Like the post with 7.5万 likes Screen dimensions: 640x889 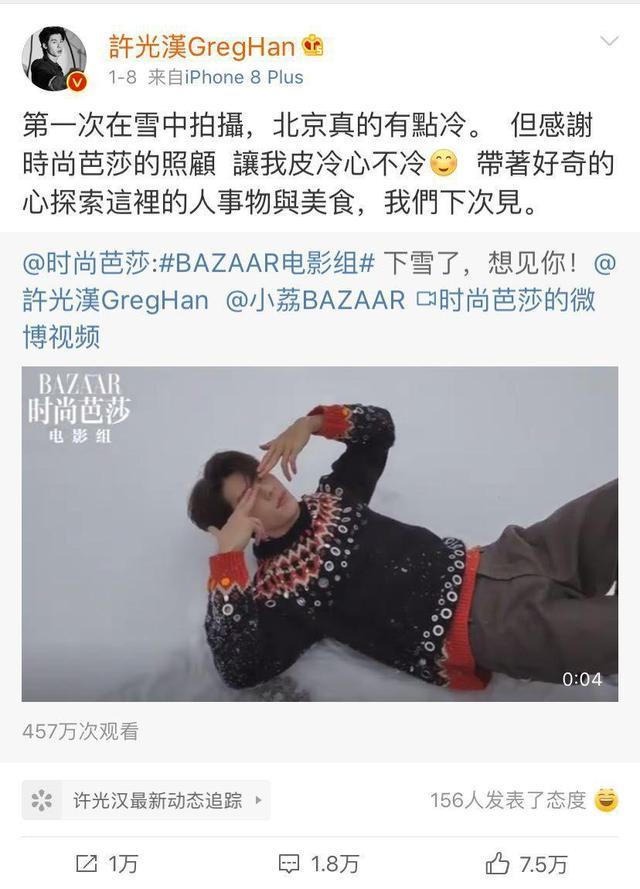tap(527, 863)
